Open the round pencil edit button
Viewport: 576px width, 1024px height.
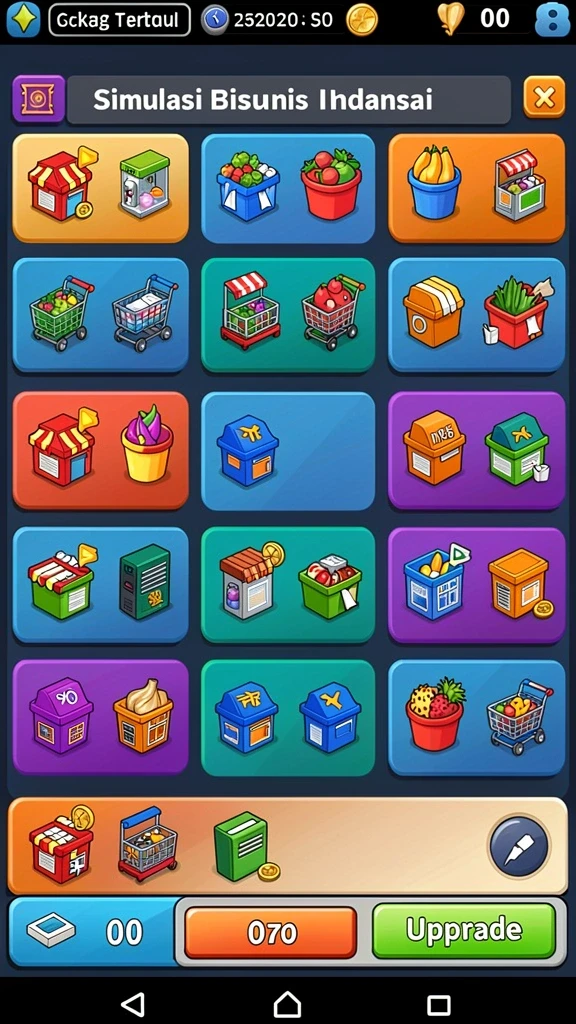coord(520,846)
